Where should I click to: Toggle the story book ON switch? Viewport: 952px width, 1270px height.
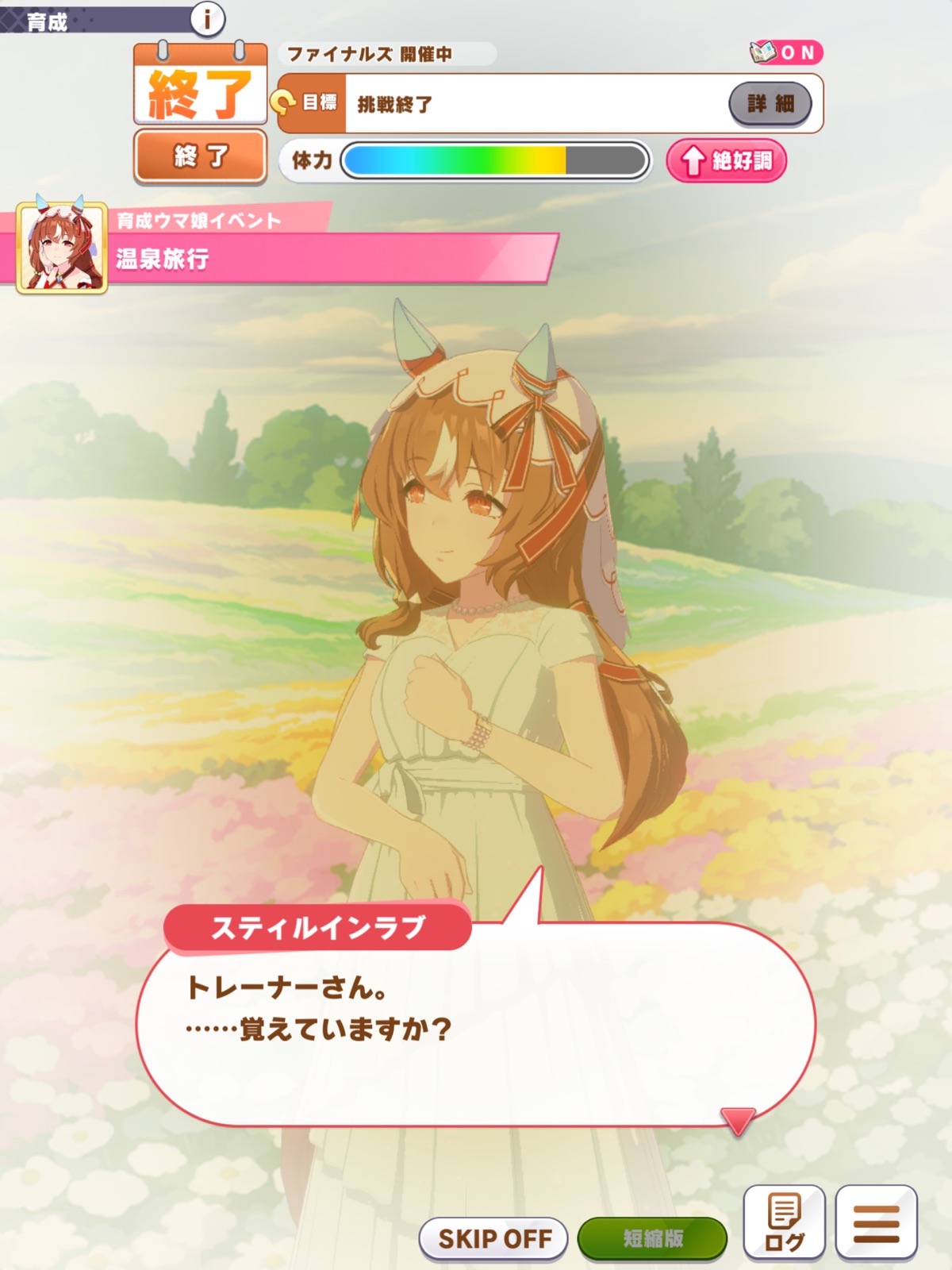[786, 52]
